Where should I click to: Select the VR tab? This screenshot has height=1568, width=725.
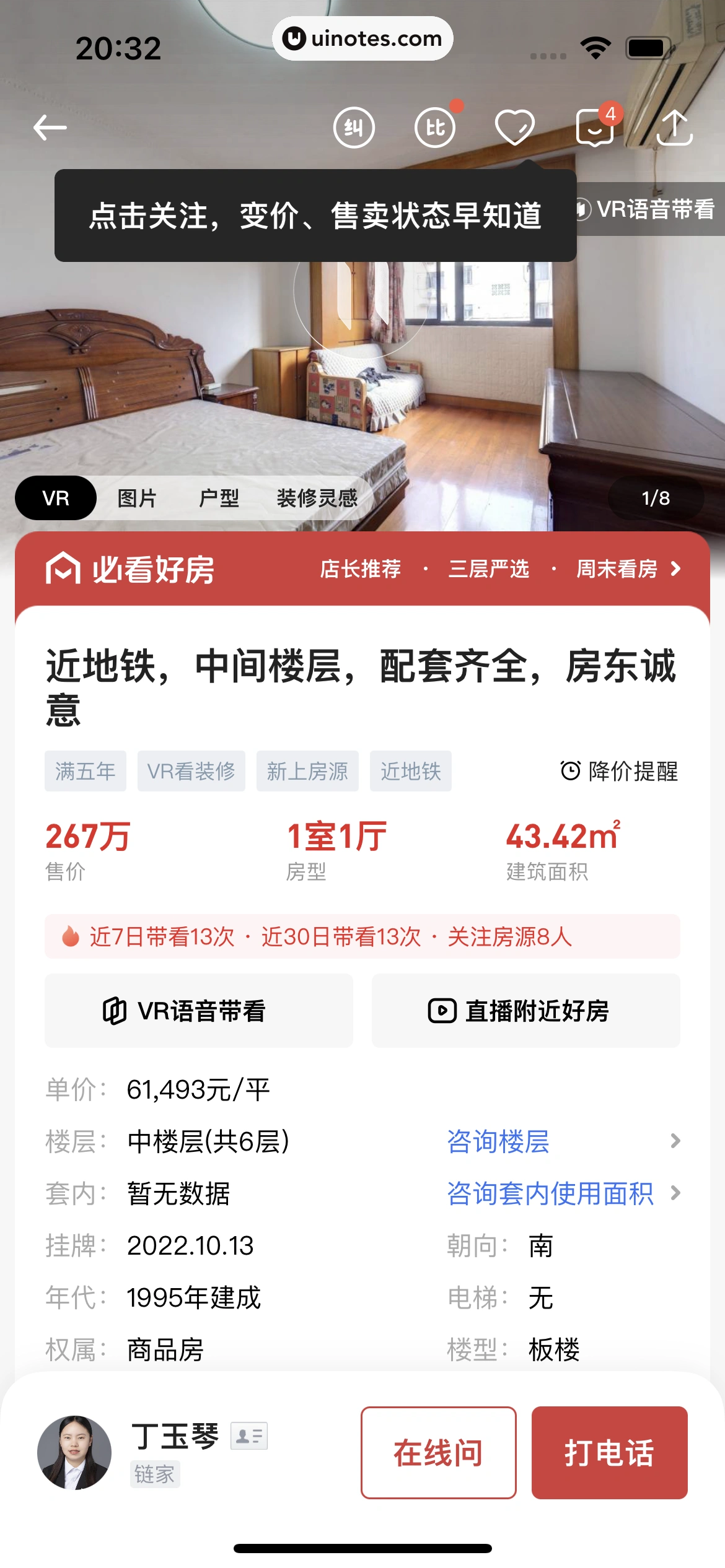(x=56, y=498)
